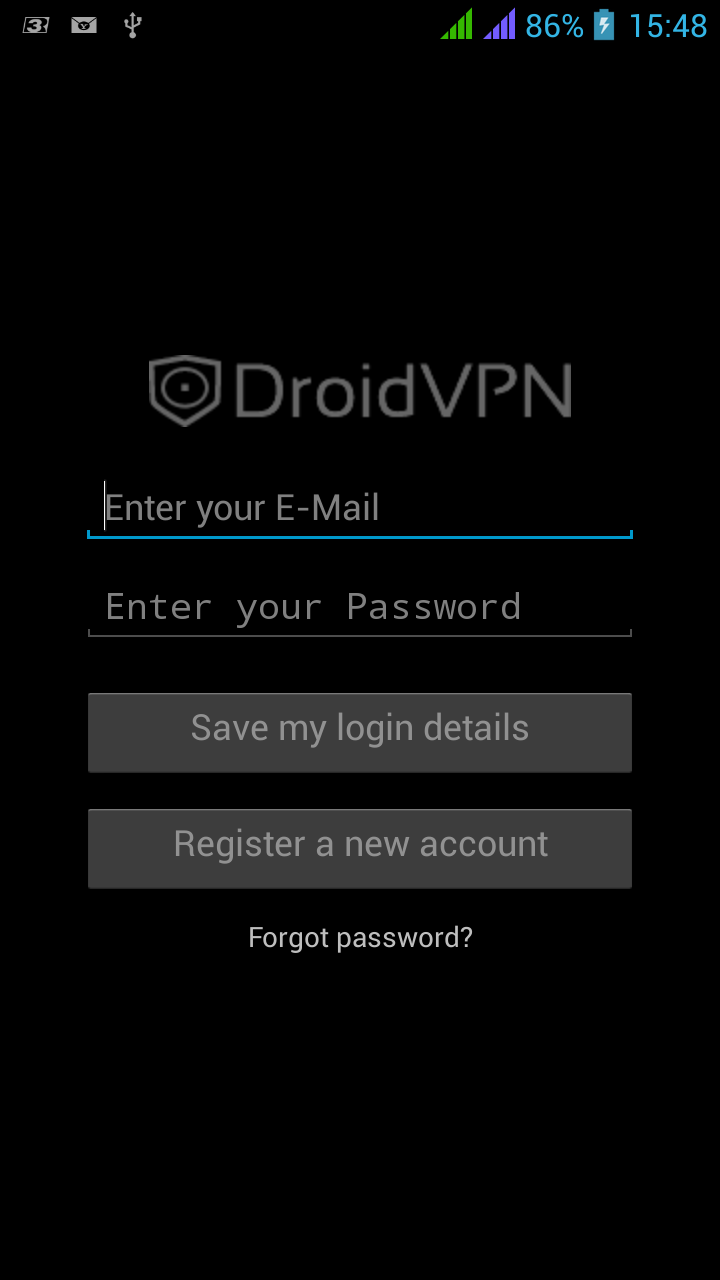Tap Save my login details button

pyautogui.click(x=360, y=731)
